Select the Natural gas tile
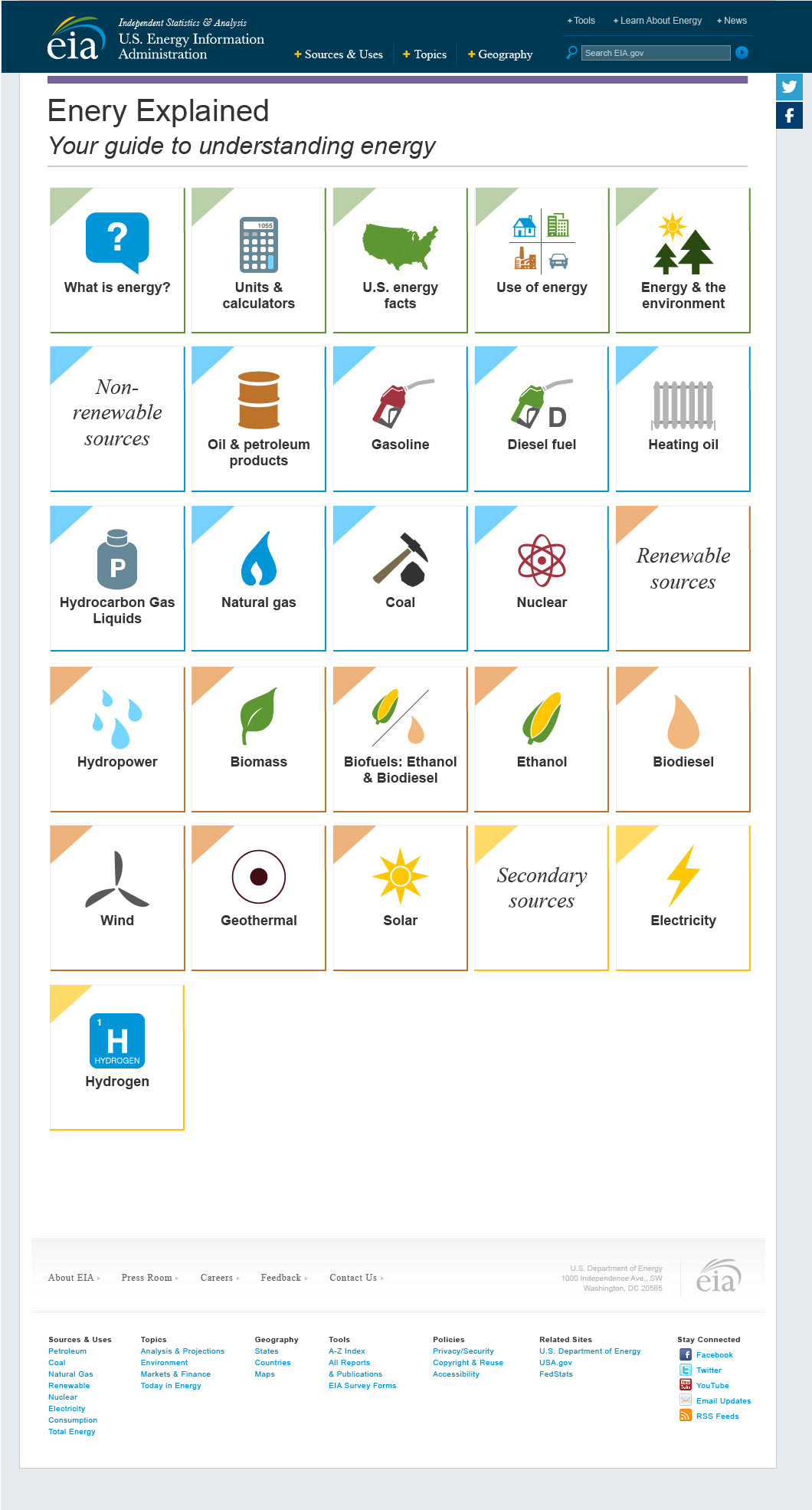812x1510 pixels. (259, 577)
